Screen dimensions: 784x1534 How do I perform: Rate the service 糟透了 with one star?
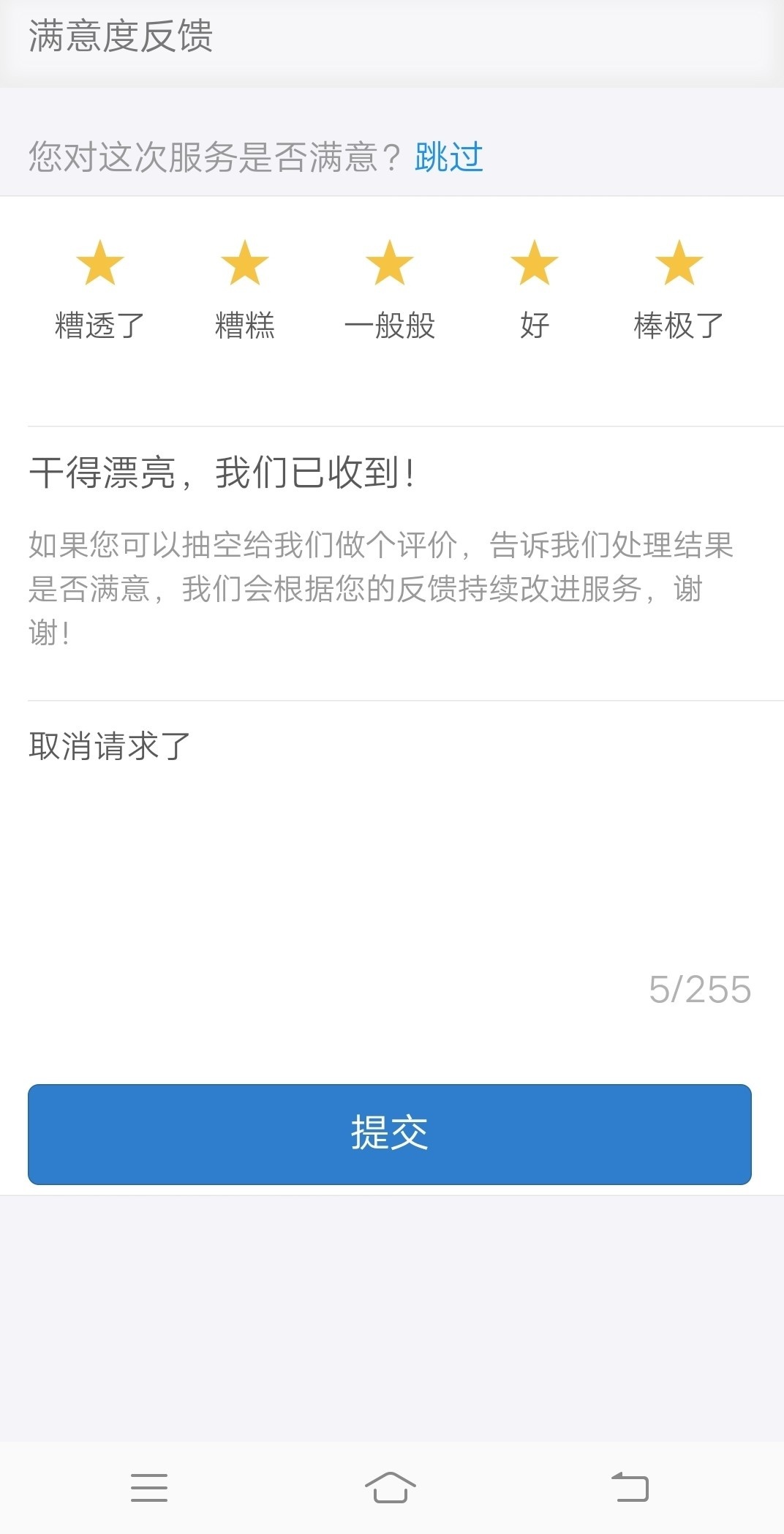(x=100, y=263)
